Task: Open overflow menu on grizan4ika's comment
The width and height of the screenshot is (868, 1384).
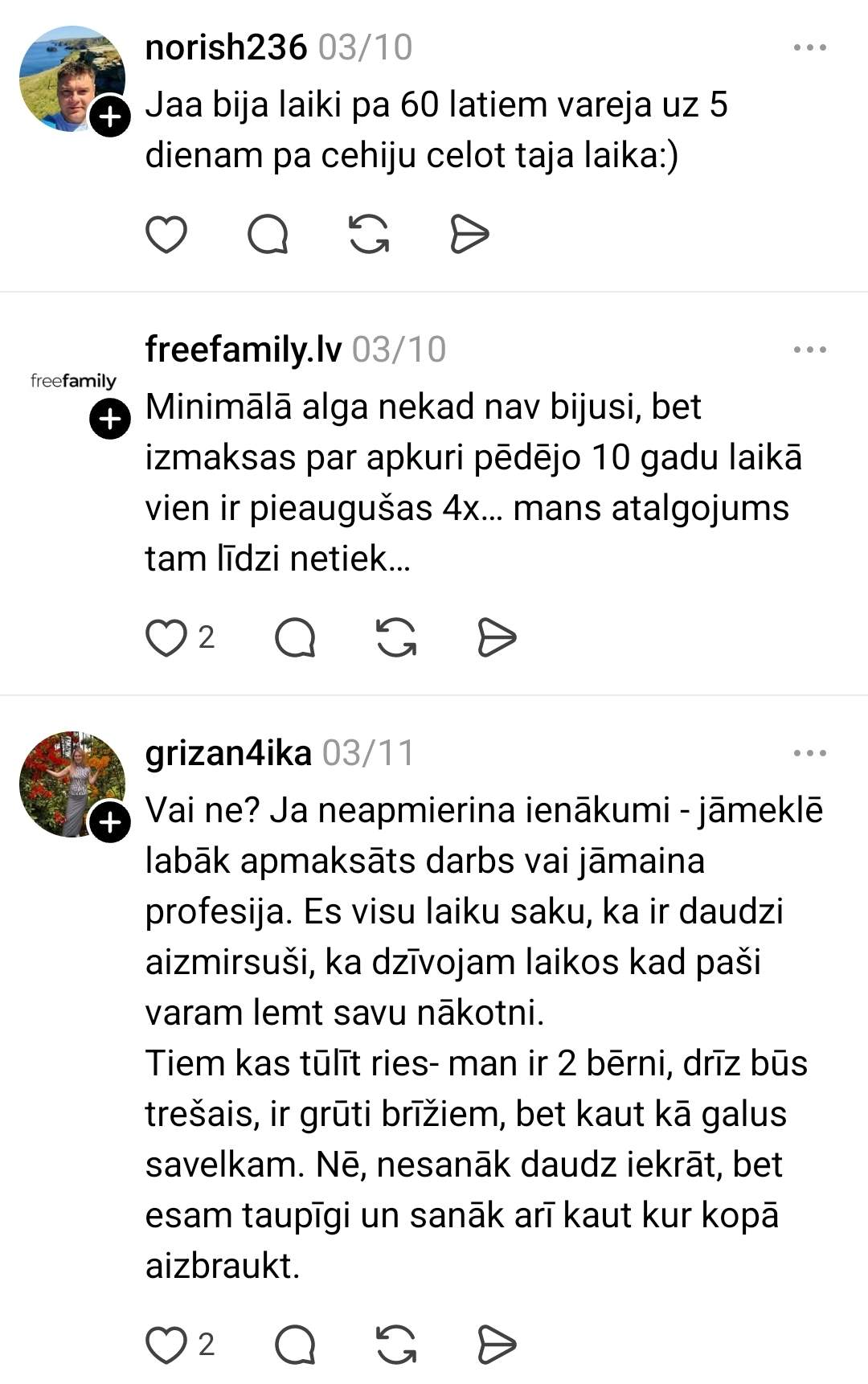Action: point(809,753)
